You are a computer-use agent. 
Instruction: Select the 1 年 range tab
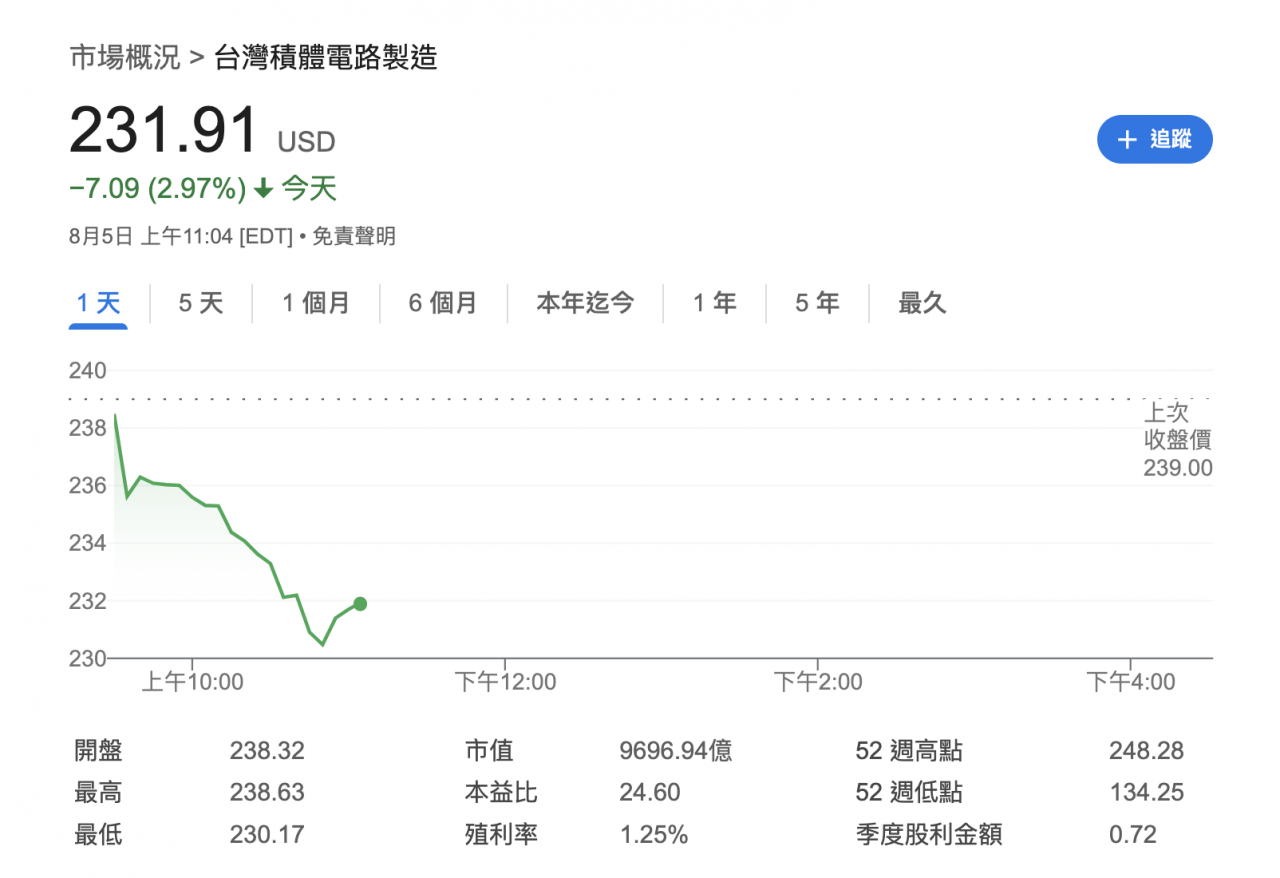tap(715, 303)
